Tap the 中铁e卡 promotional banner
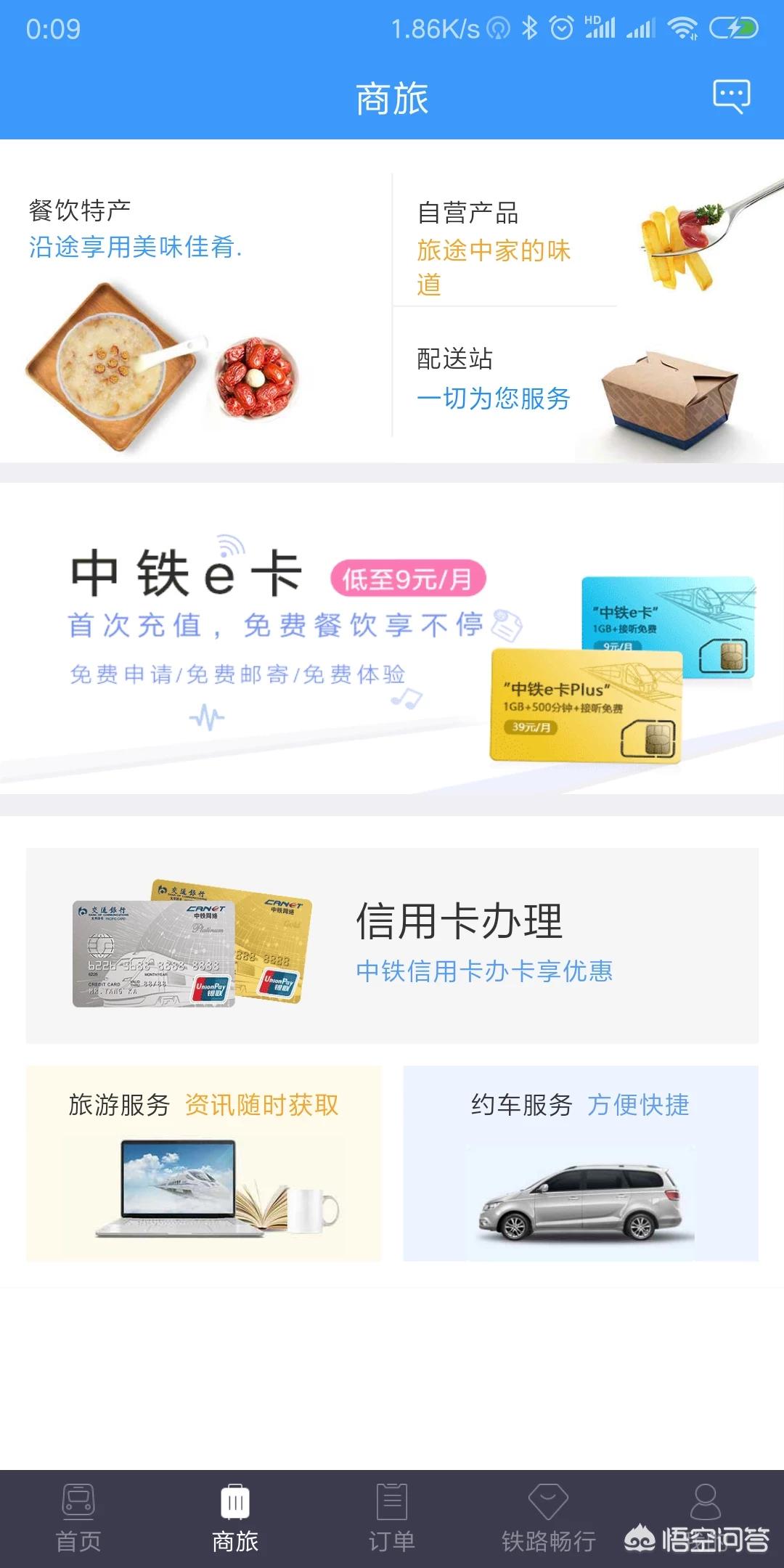The width and height of the screenshot is (784, 1568). coord(392,639)
